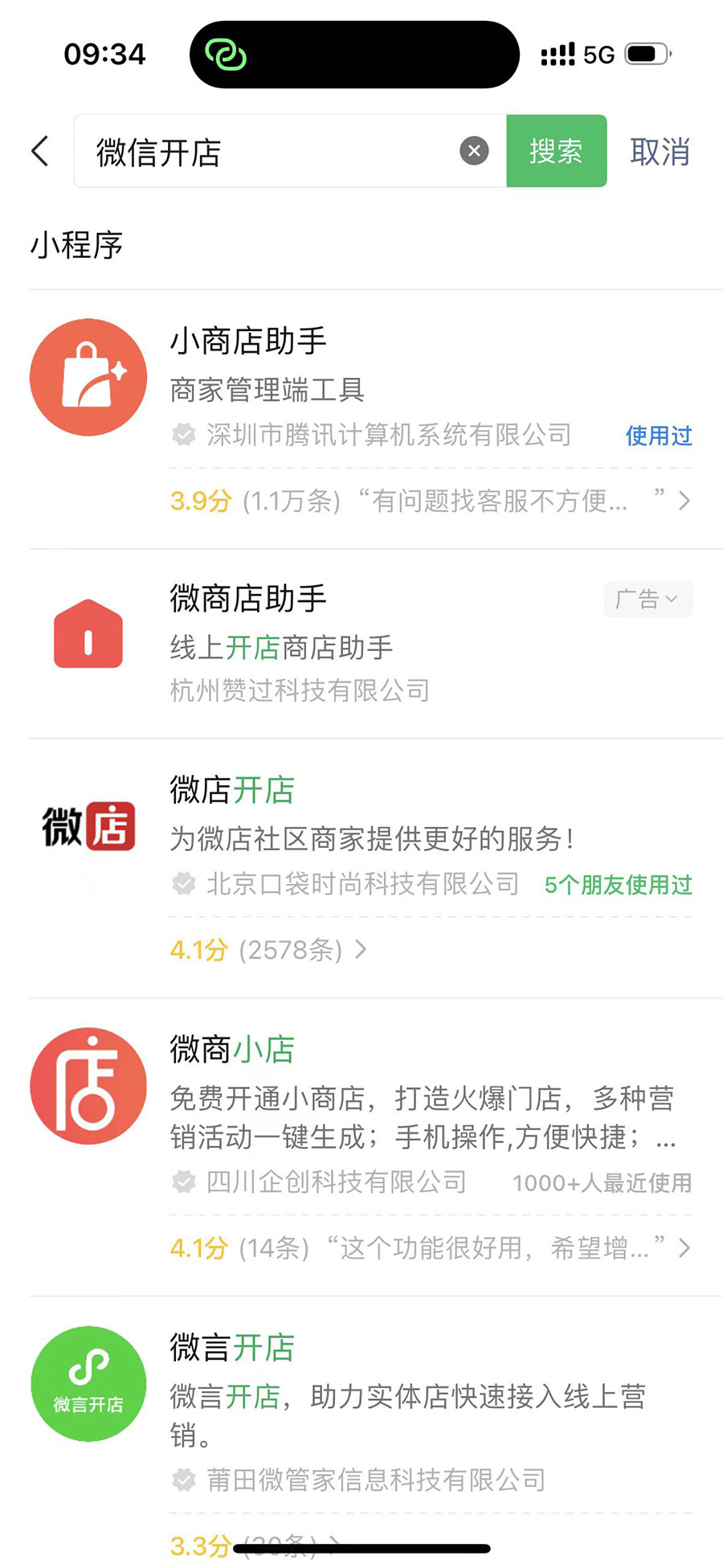Open the 微店开店 mini program
This screenshot has height=1568, width=723.
[x=361, y=835]
